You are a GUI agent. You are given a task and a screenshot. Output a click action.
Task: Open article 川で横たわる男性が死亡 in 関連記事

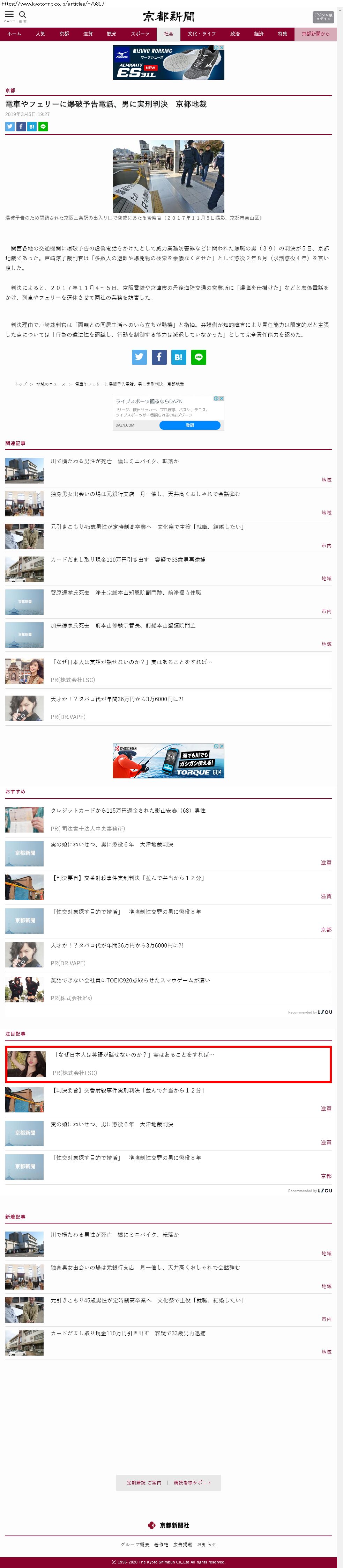[x=114, y=462]
